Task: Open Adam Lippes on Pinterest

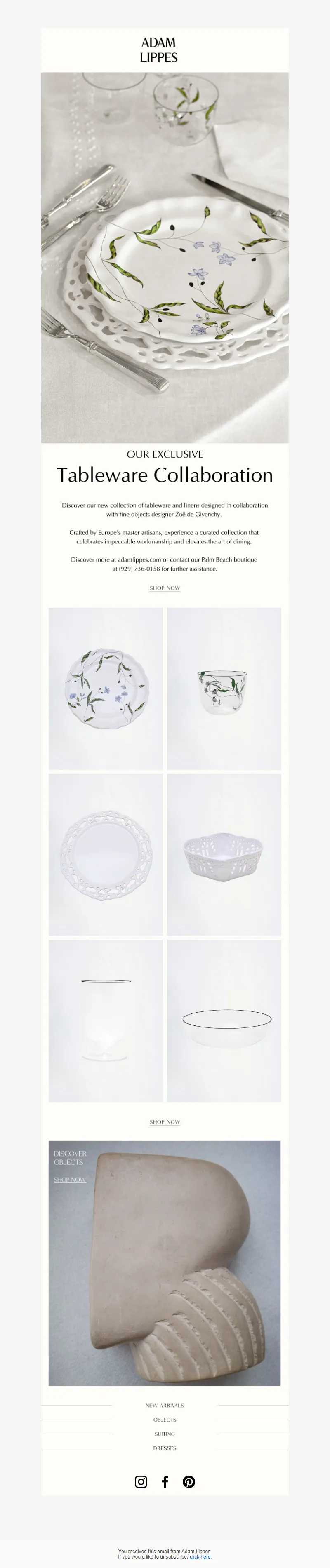Action: 189,1481
